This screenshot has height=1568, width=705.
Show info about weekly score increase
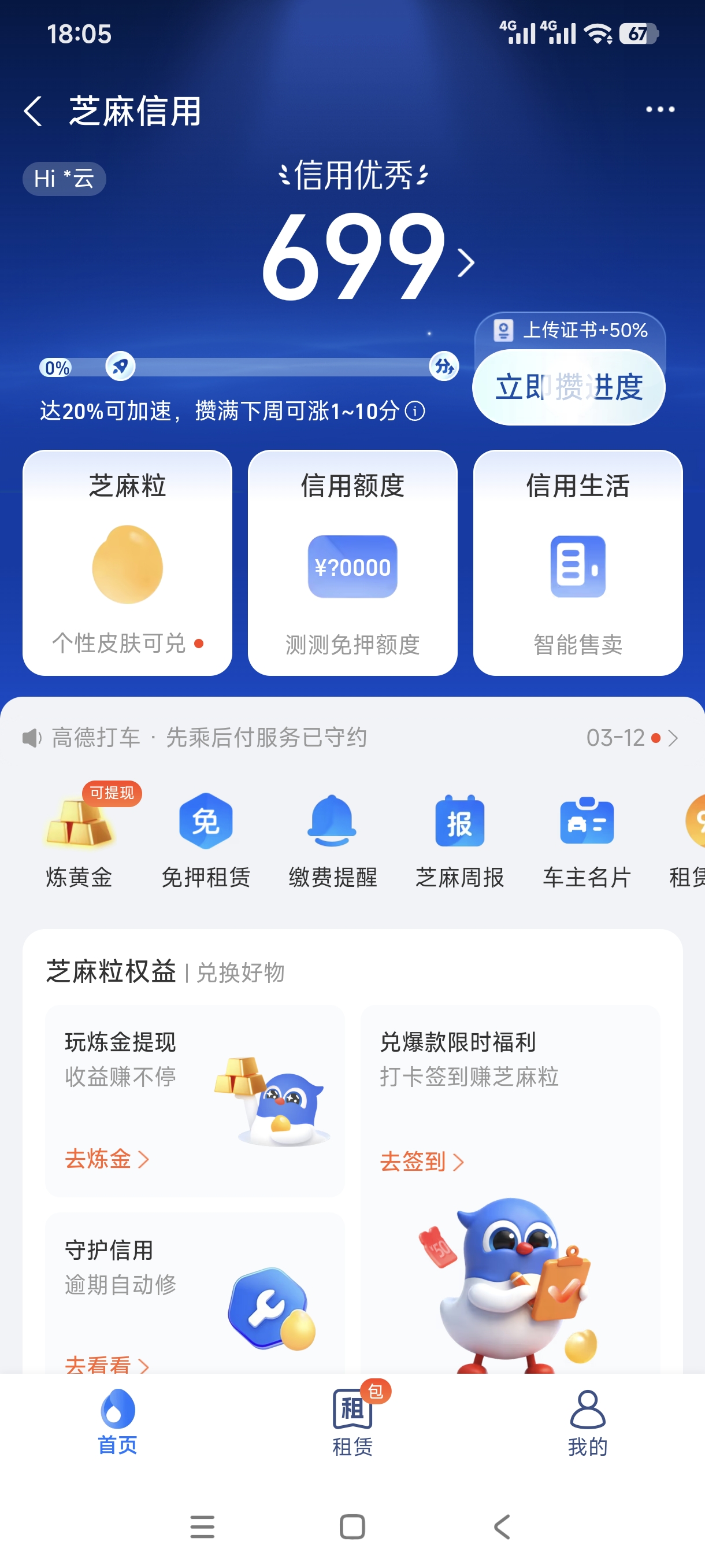pyautogui.click(x=415, y=412)
